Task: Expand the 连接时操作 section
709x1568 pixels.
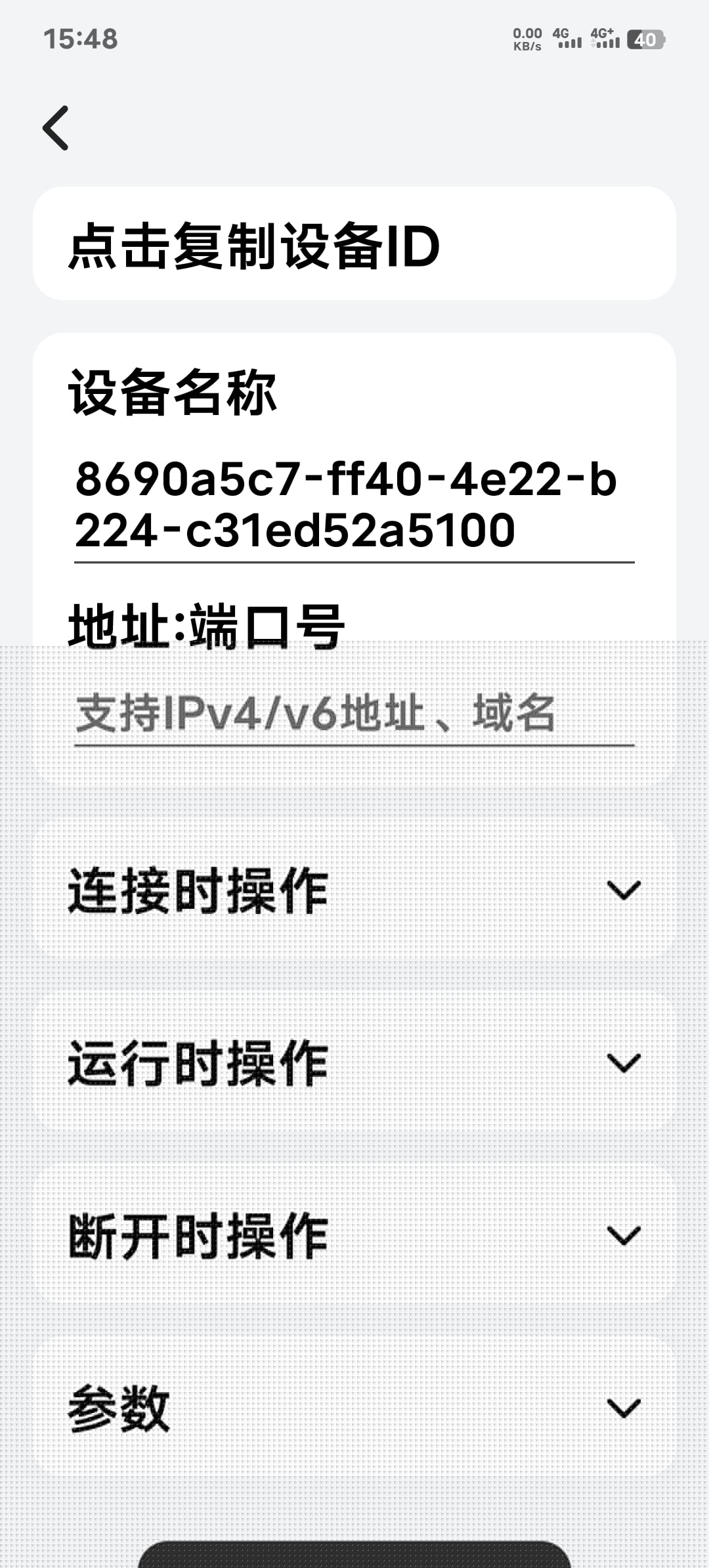Action: point(354,890)
